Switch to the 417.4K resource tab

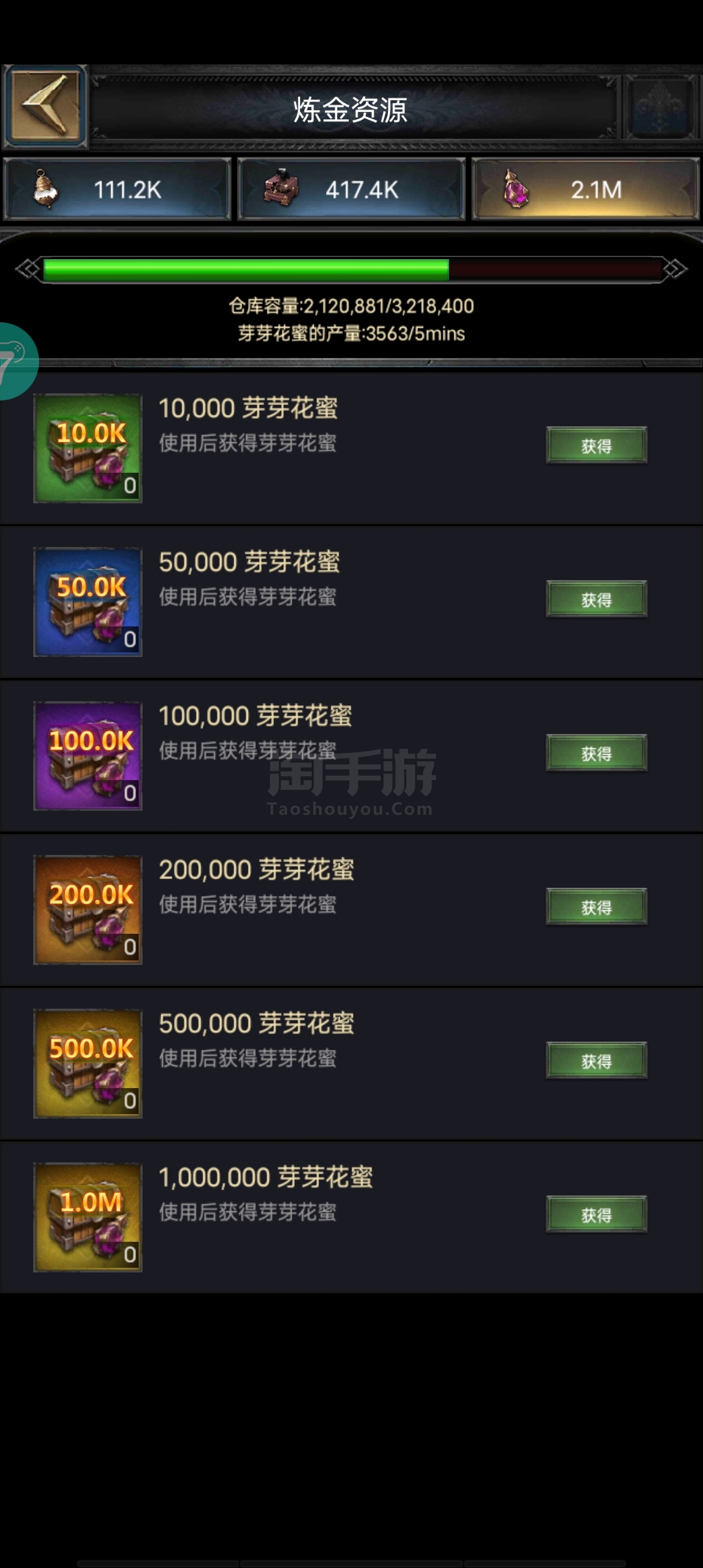tap(351, 189)
